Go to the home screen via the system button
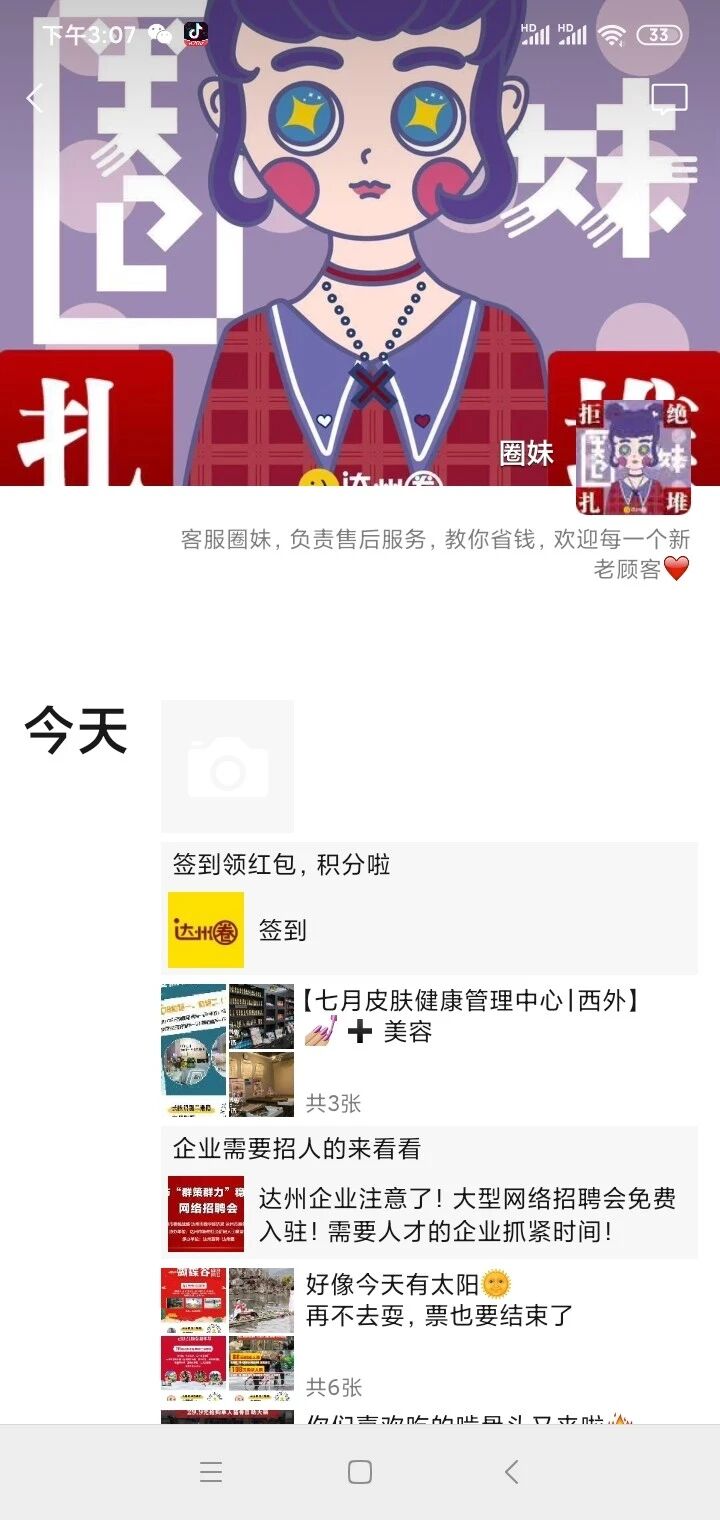720x1520 pixels. tap(360, 1472)
